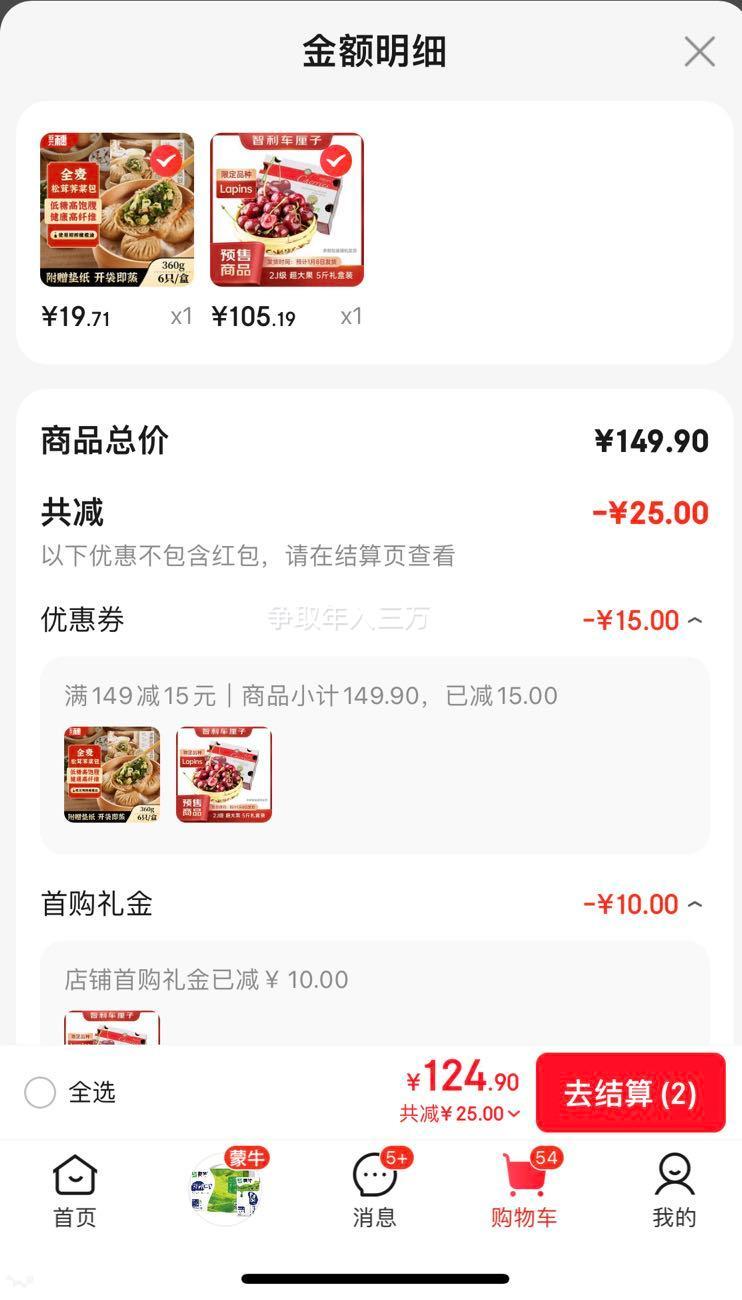This screenshot has width=742, height=1300.
Task: Tap 去结算 to check out
Action: (x=630, y=1092)
